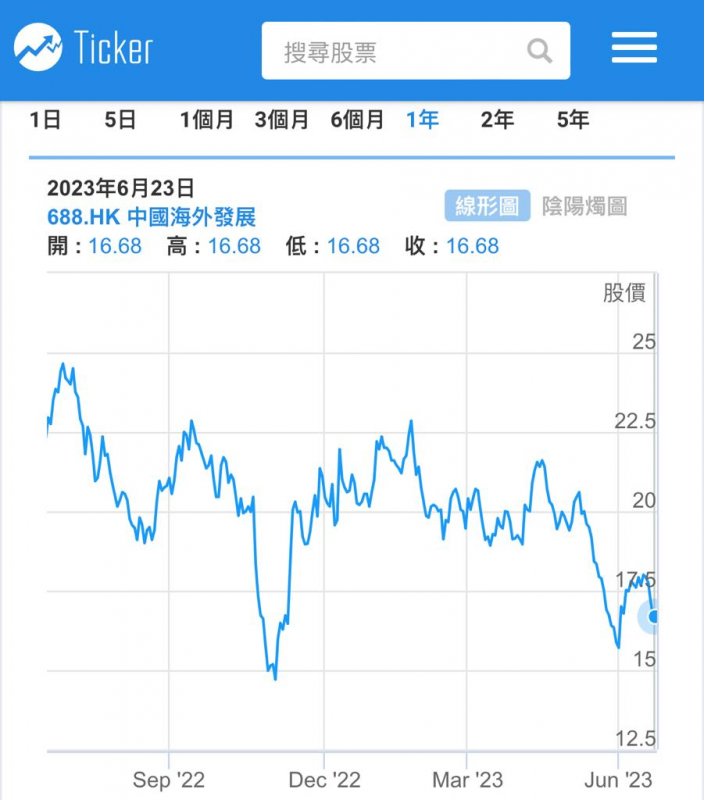Choose the 6個月 range
704x800 pixels.
pyautogui.click(x=357, y=120)
